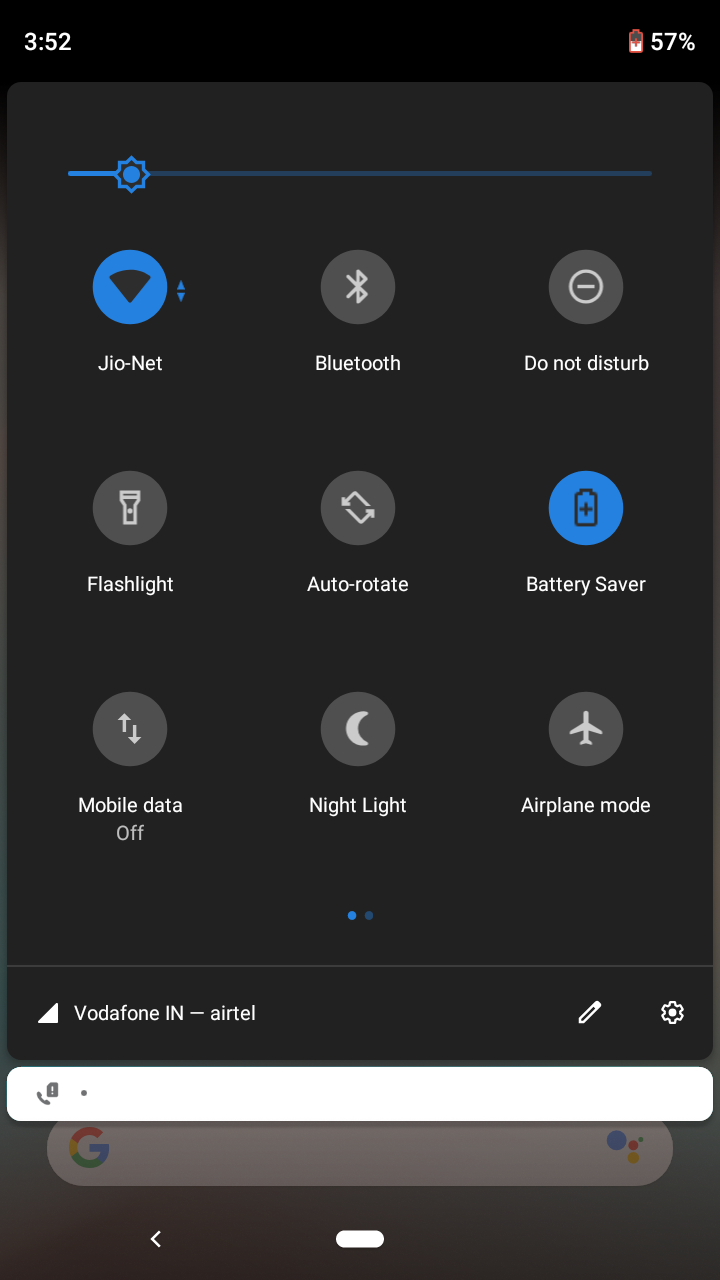Tap the brightness slider

pos(360,174)
